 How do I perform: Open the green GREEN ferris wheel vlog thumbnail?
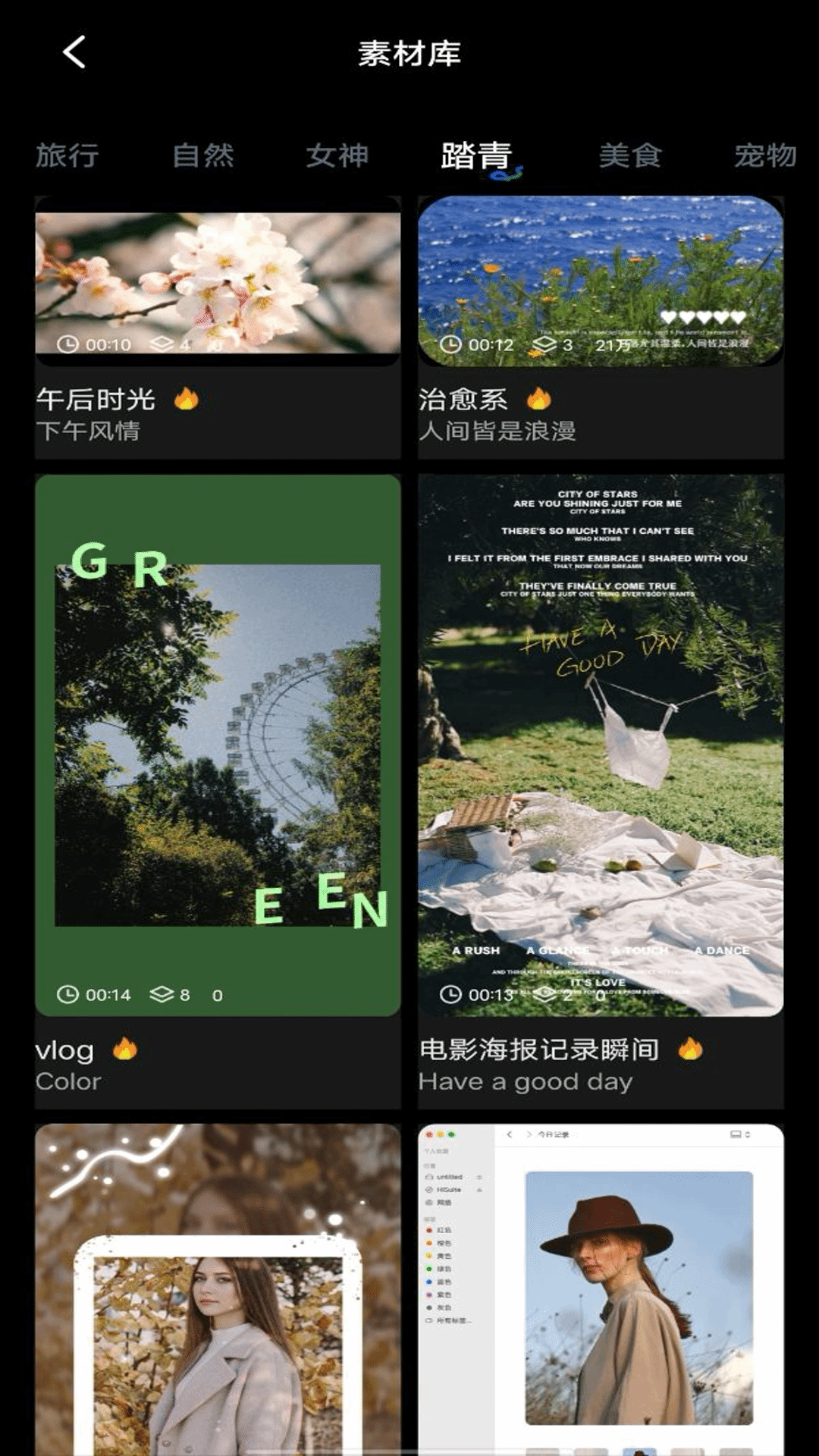(217, 739)
